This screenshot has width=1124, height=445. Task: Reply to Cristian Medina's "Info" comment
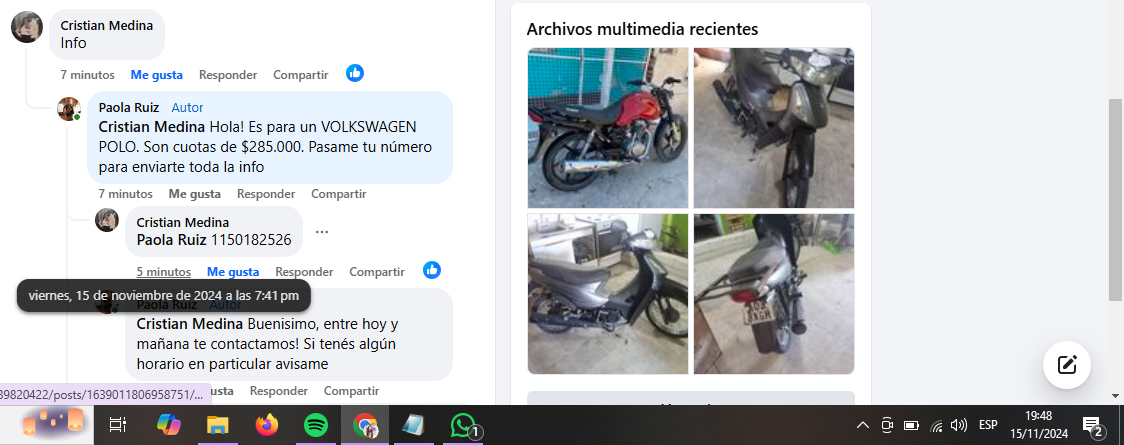click(227, 75)
